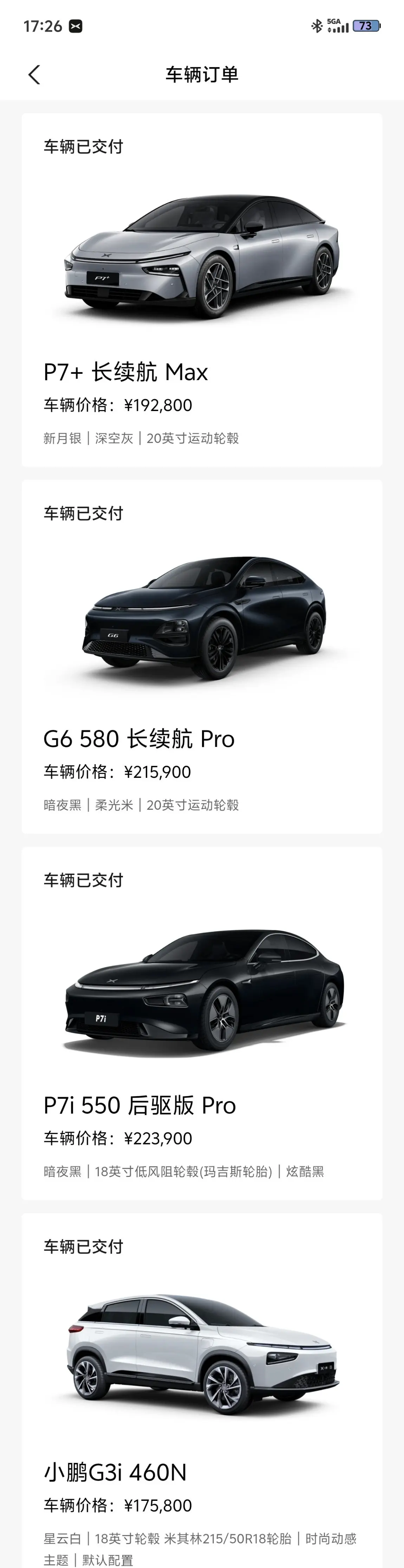This screenshot has width=404, height=1568.
Task: Open the G6 580 长续航 Pro order
Action: 202,657
